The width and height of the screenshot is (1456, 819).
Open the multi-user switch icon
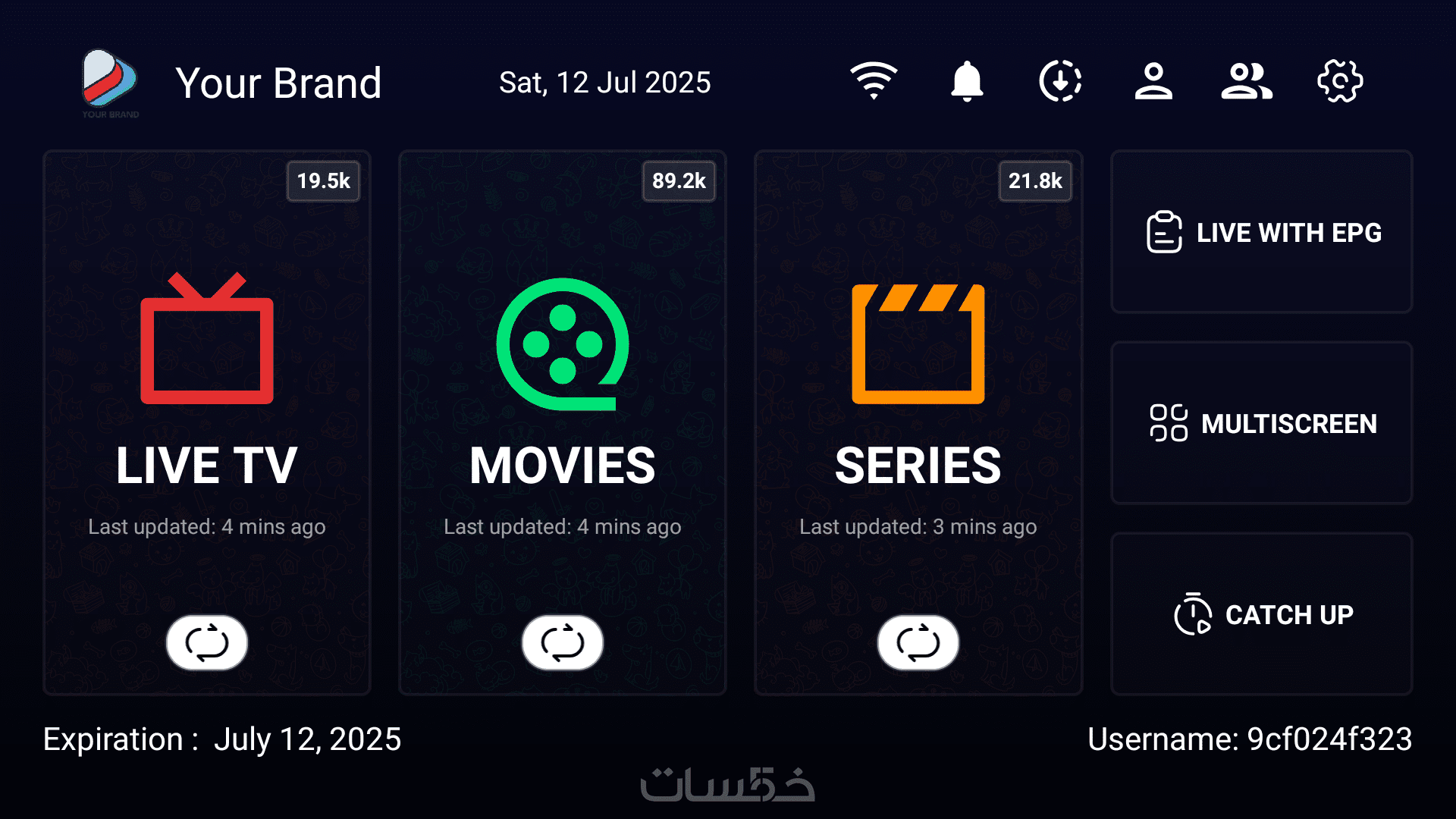pyautogui.click(x=1247, y=81)
